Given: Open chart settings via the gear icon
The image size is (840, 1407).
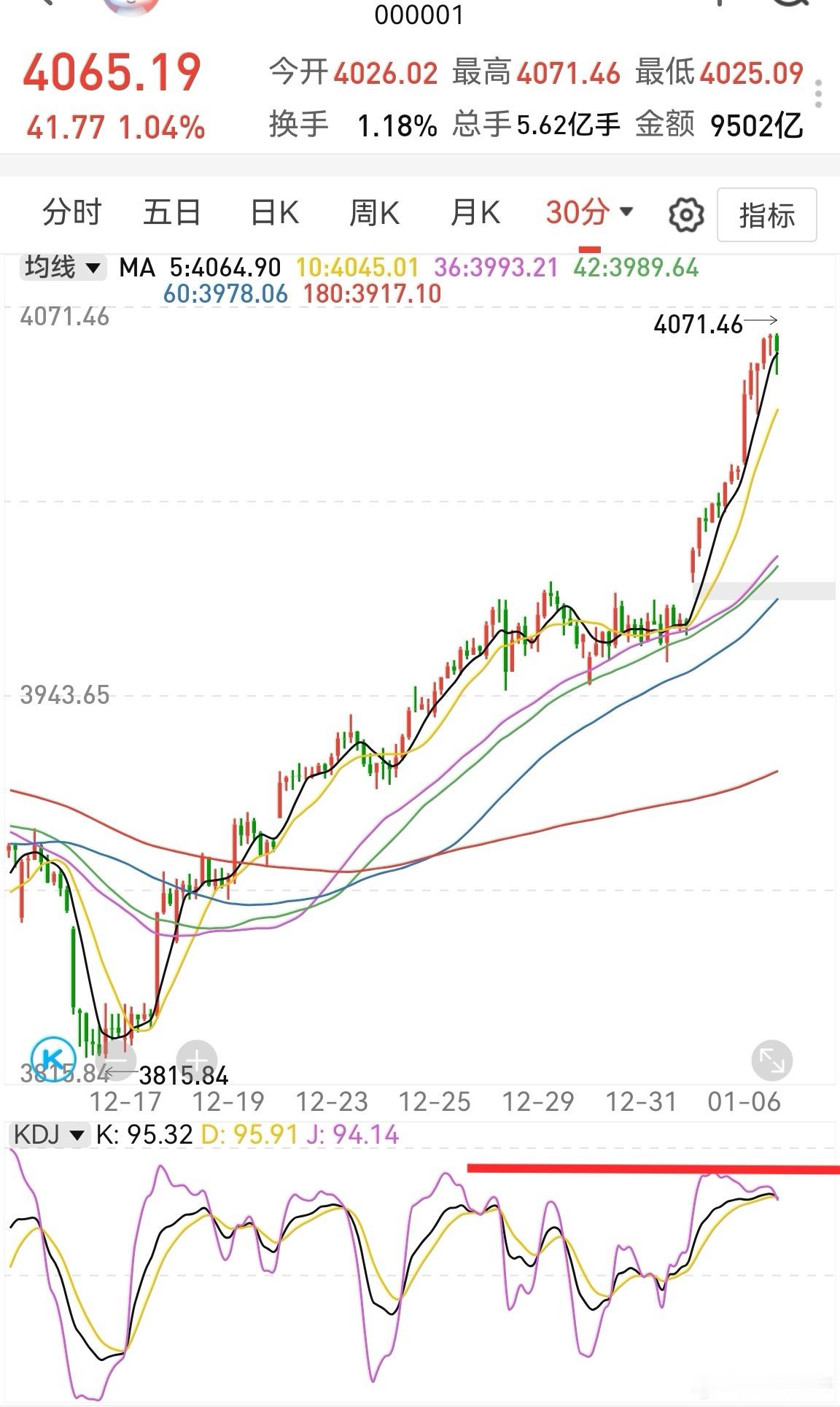Looking at the screenshot, I should (x=684, y=214).
